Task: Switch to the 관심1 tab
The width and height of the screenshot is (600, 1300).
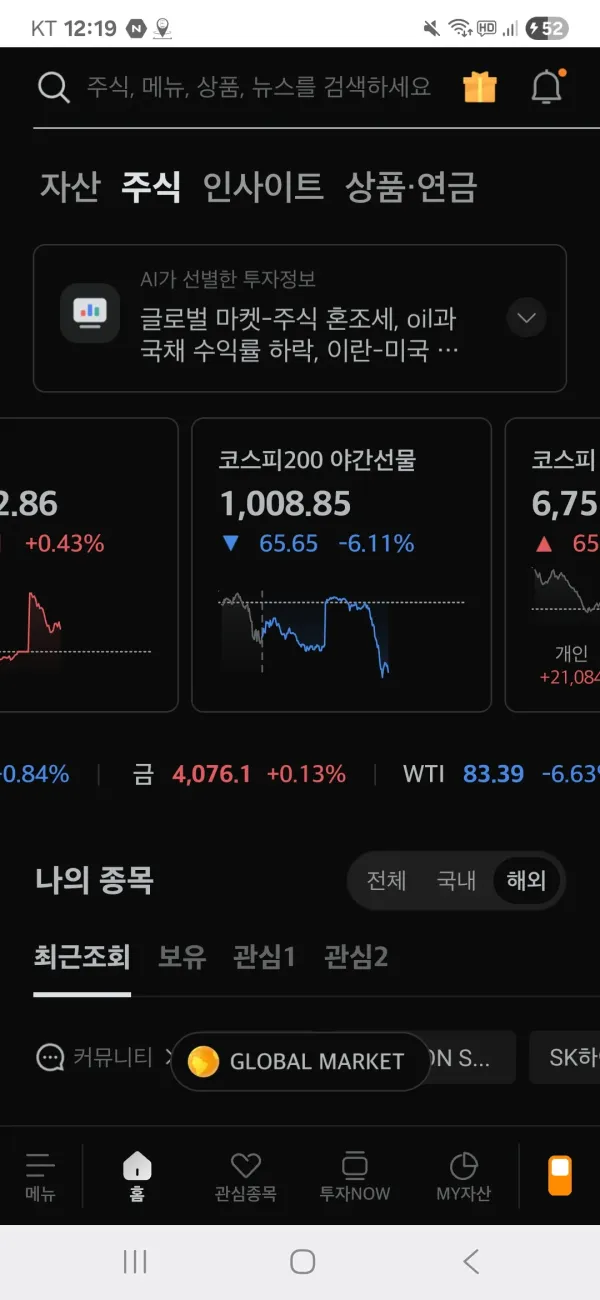Action: 264,957
